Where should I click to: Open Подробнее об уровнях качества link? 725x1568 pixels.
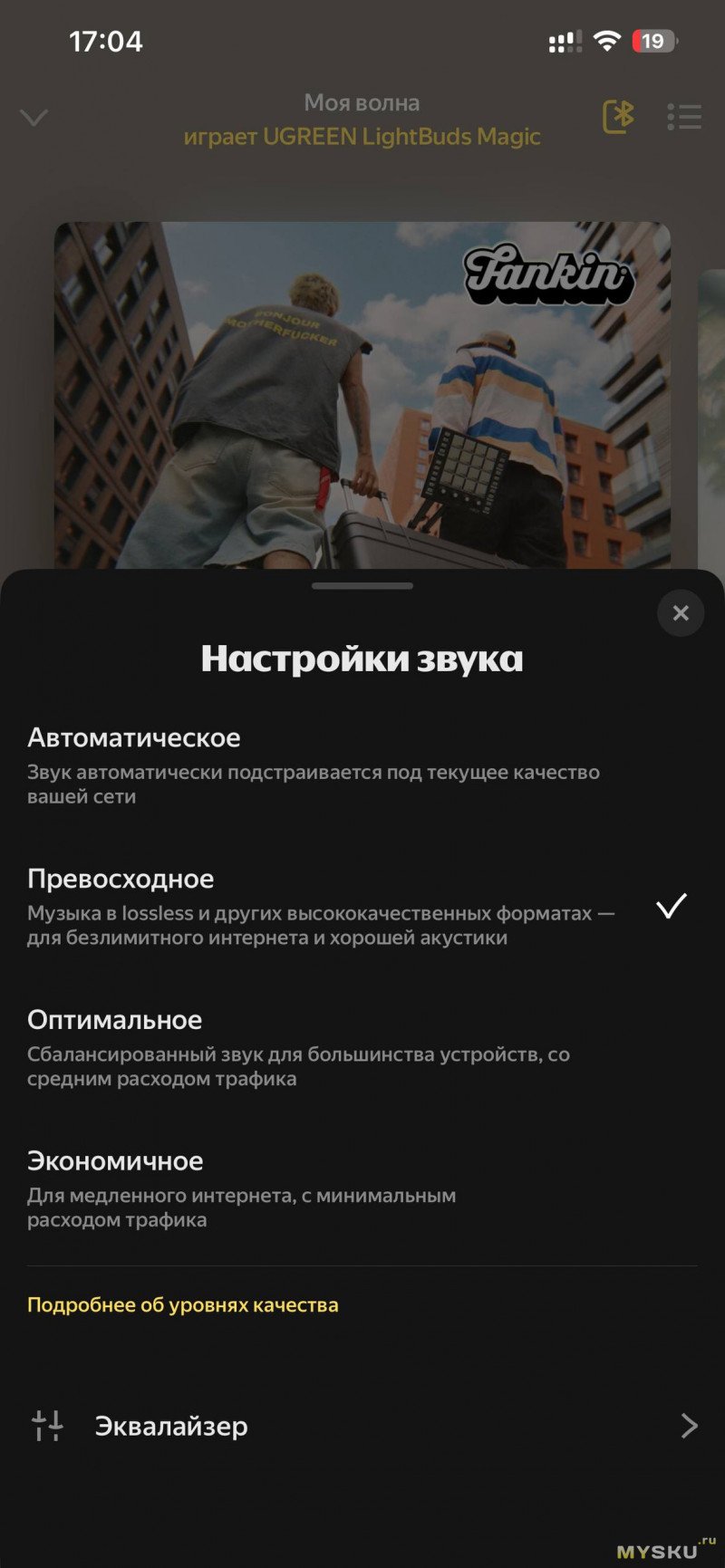tap(183, 1305)
